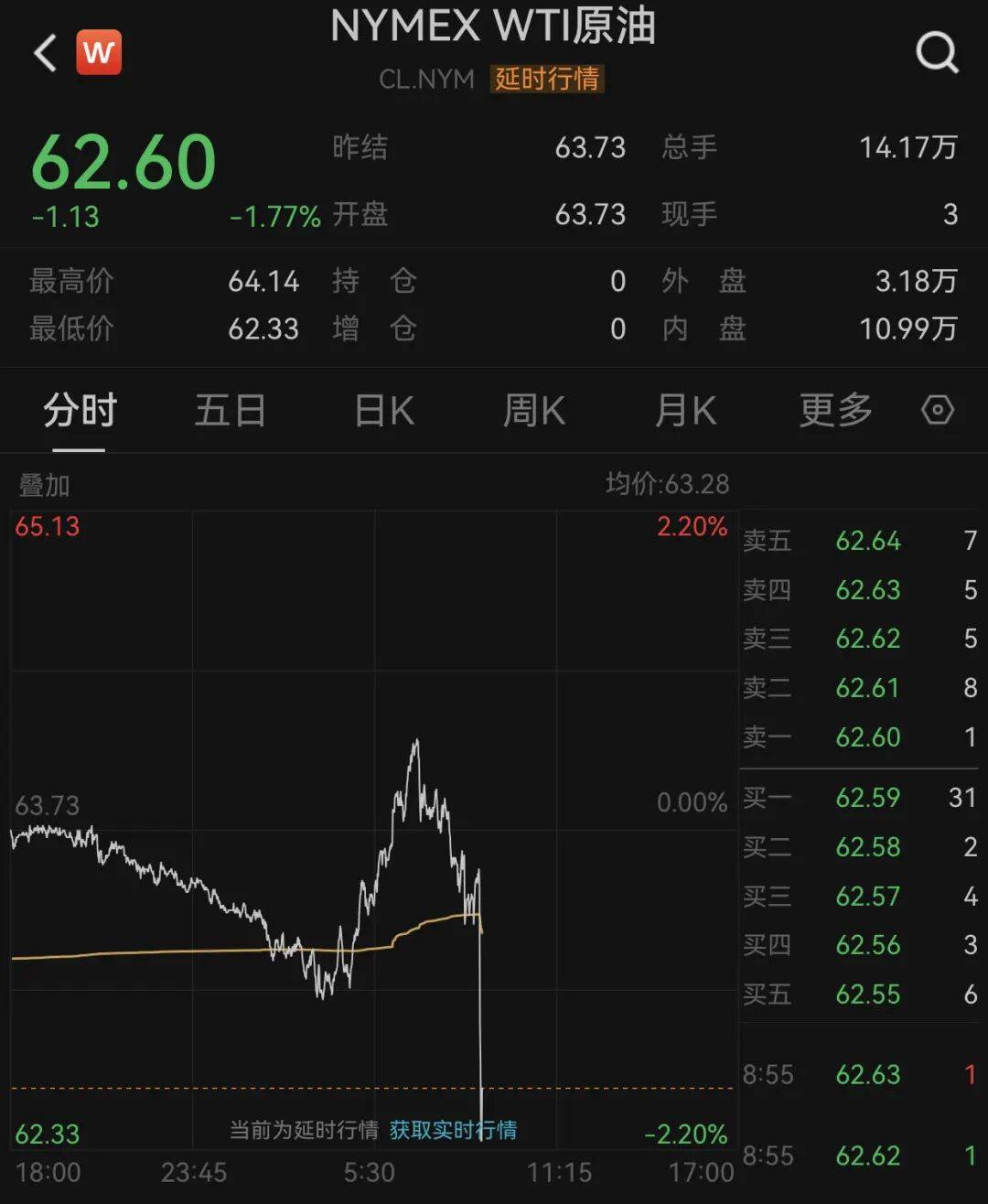Select the 分时 chart tab

80,411
